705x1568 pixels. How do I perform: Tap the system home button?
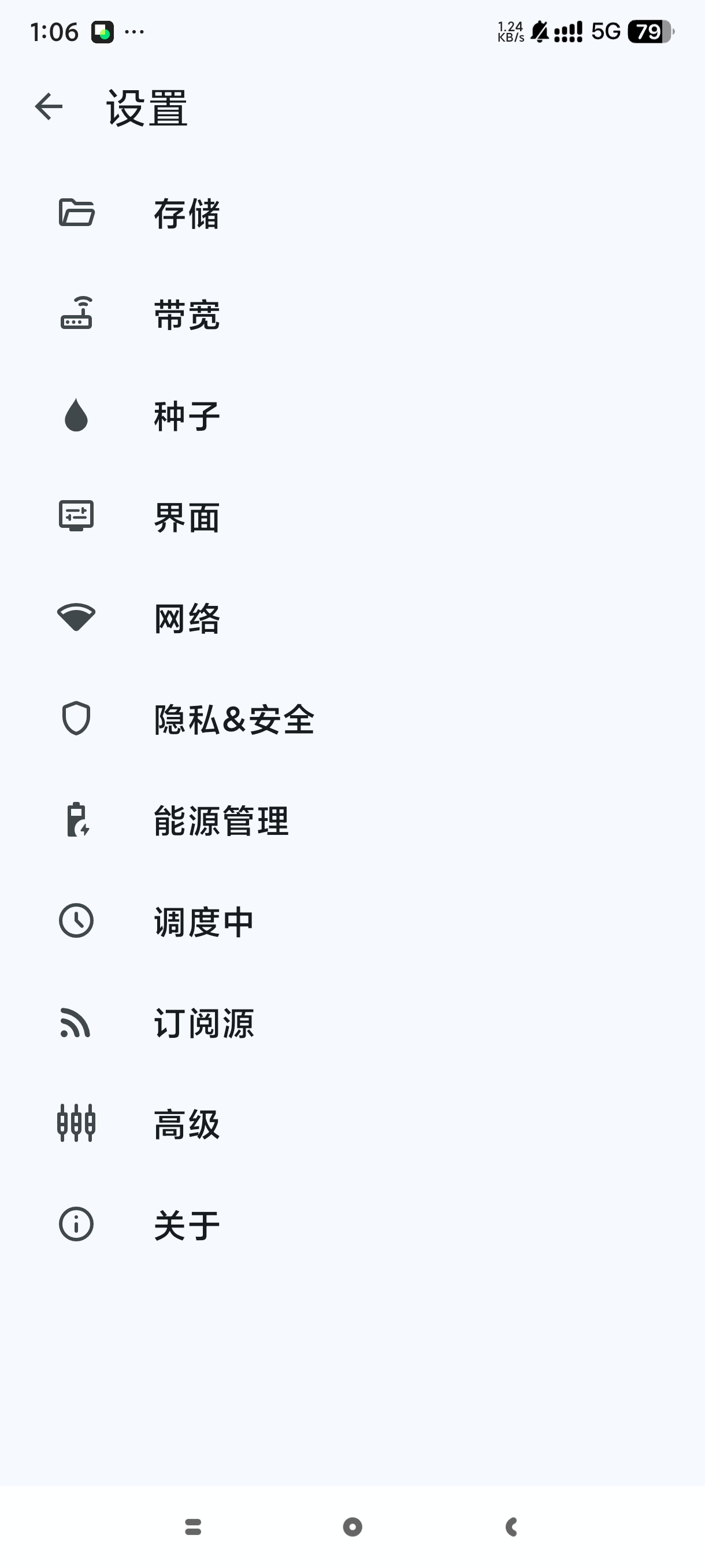pos(352,1526)
